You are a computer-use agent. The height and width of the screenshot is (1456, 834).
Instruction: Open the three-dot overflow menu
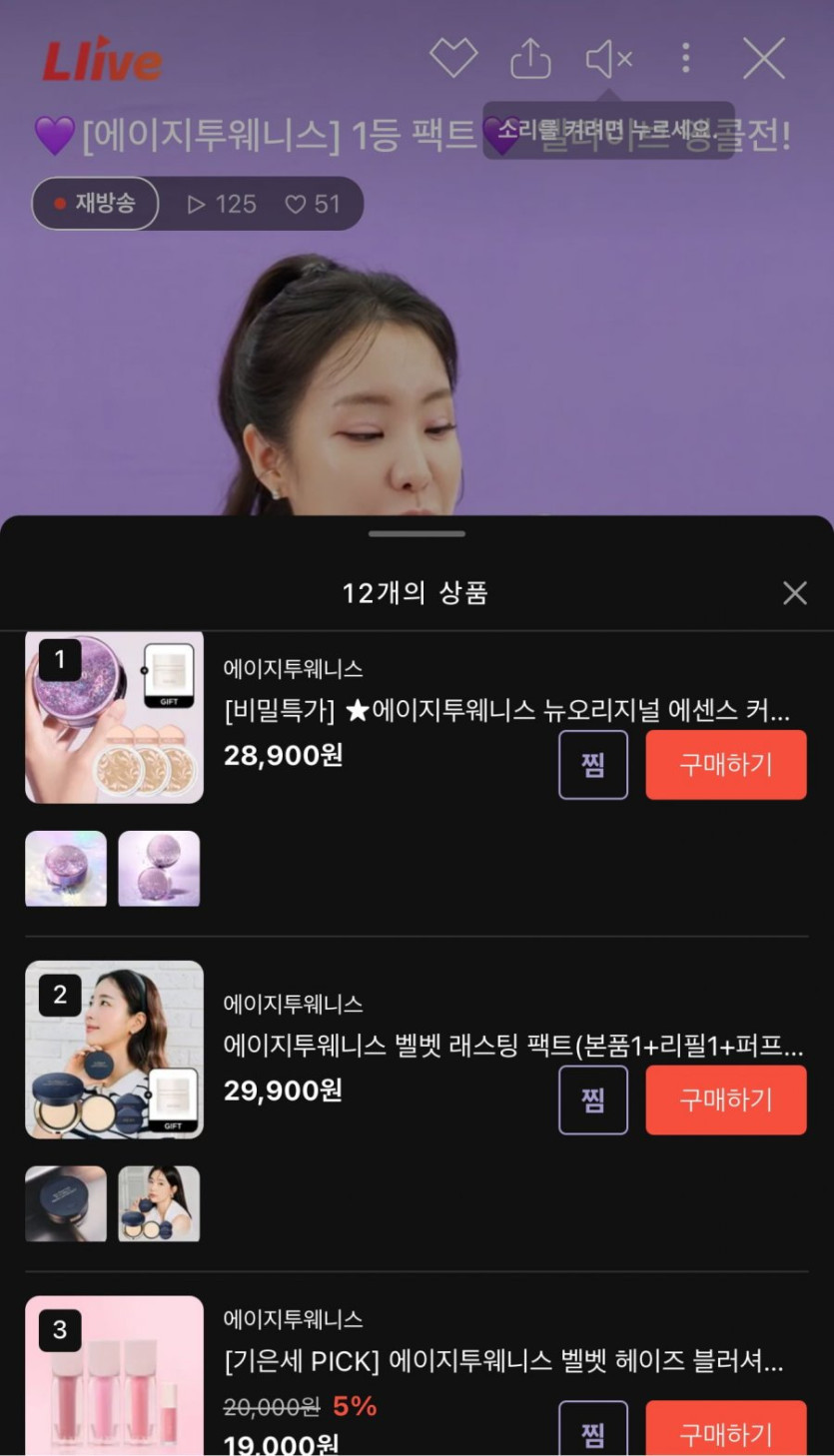click(x=685, y=58)
